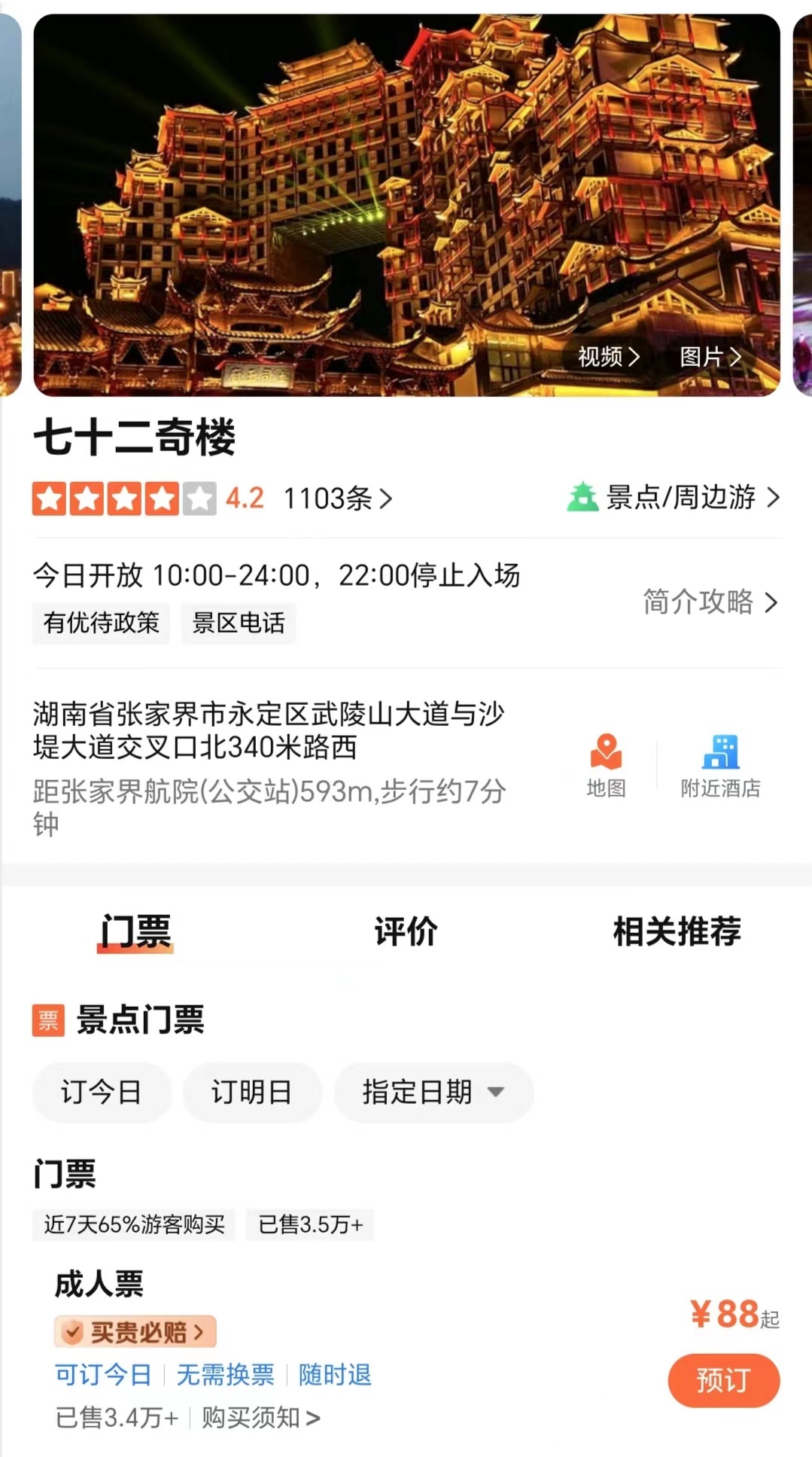Open 购买须知 purchase notes

260,1418
